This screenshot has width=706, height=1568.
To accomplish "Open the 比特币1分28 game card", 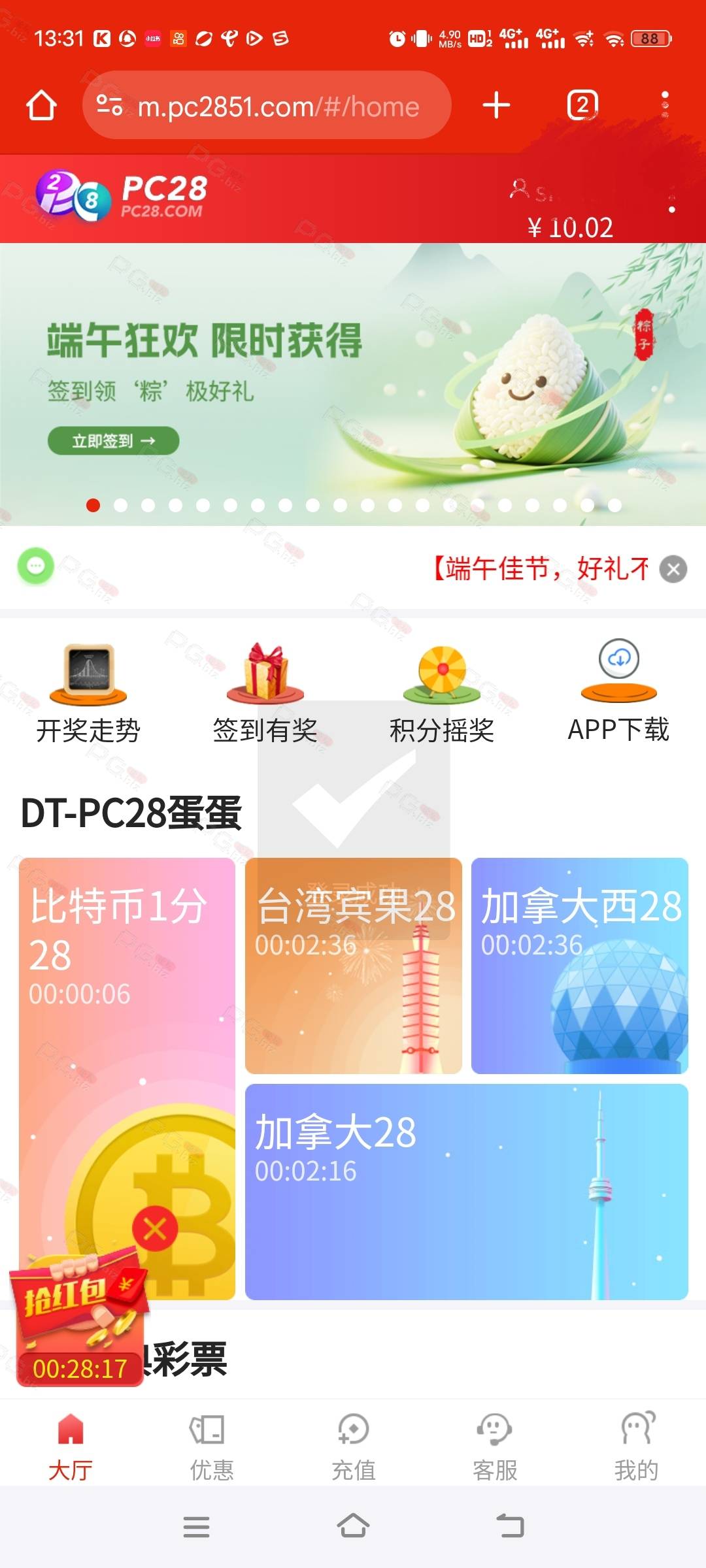I will (127, 1079).
